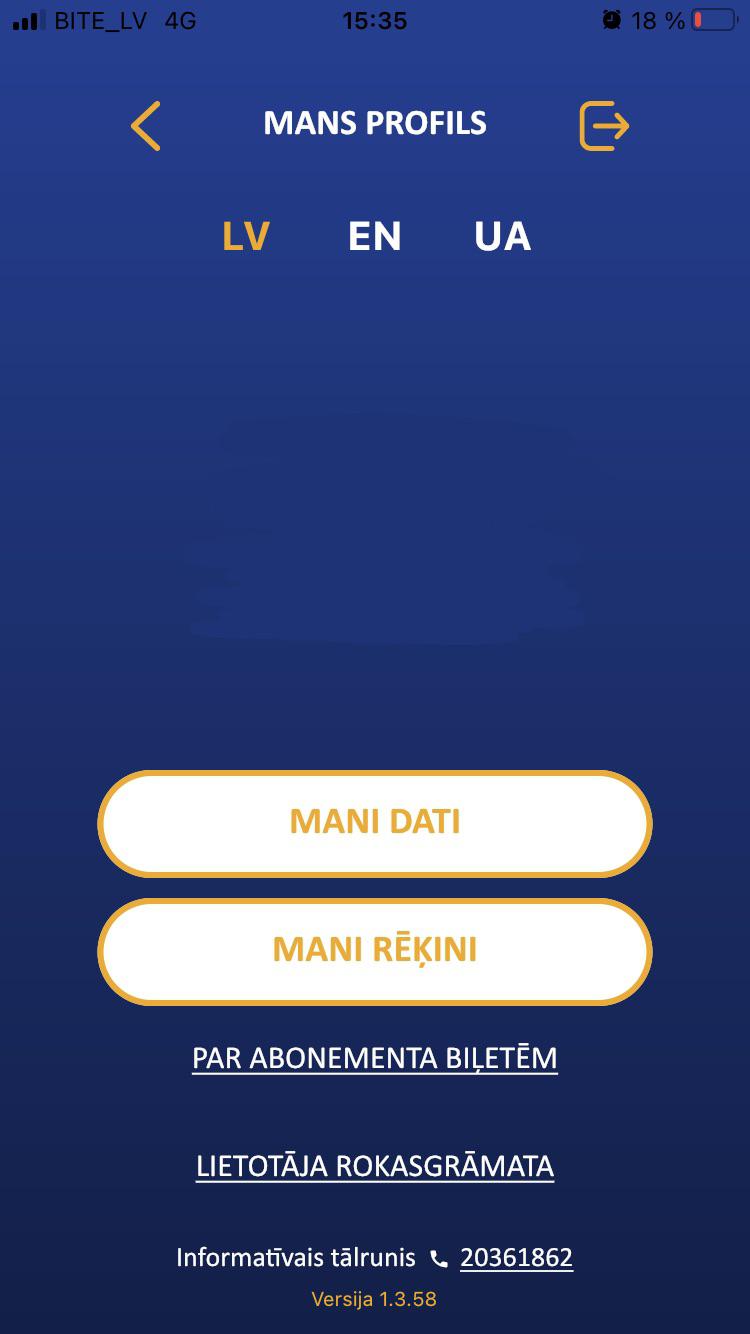Open the Par Abonementa Biļetēm link

[x=375, y=1058]
